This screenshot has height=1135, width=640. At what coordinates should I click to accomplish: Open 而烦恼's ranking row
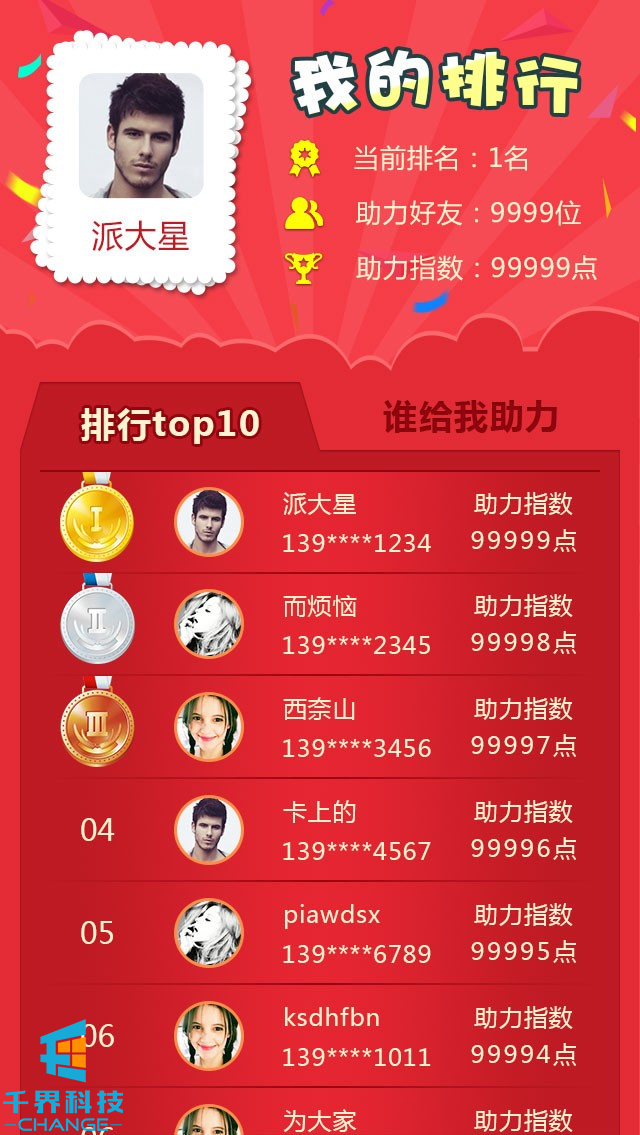tap(330, 626)
